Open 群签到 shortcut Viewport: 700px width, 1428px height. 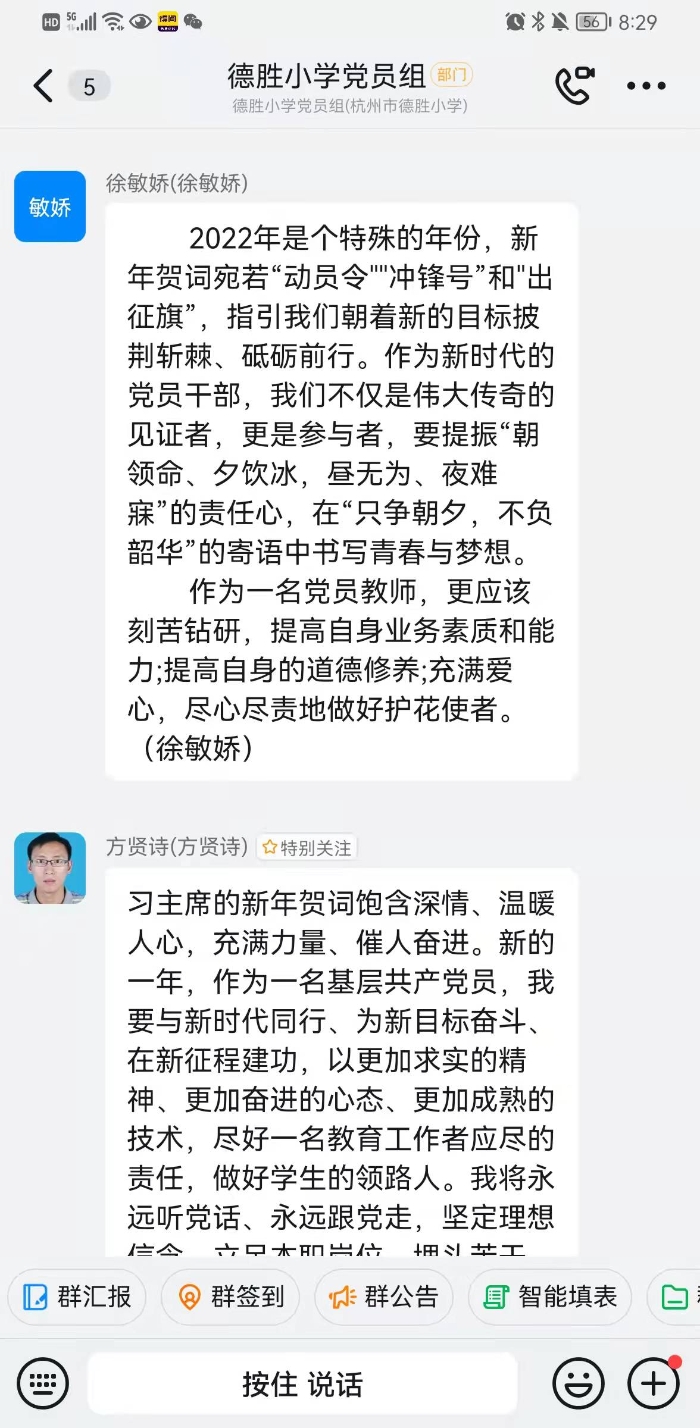click(x=231, y=1297)
